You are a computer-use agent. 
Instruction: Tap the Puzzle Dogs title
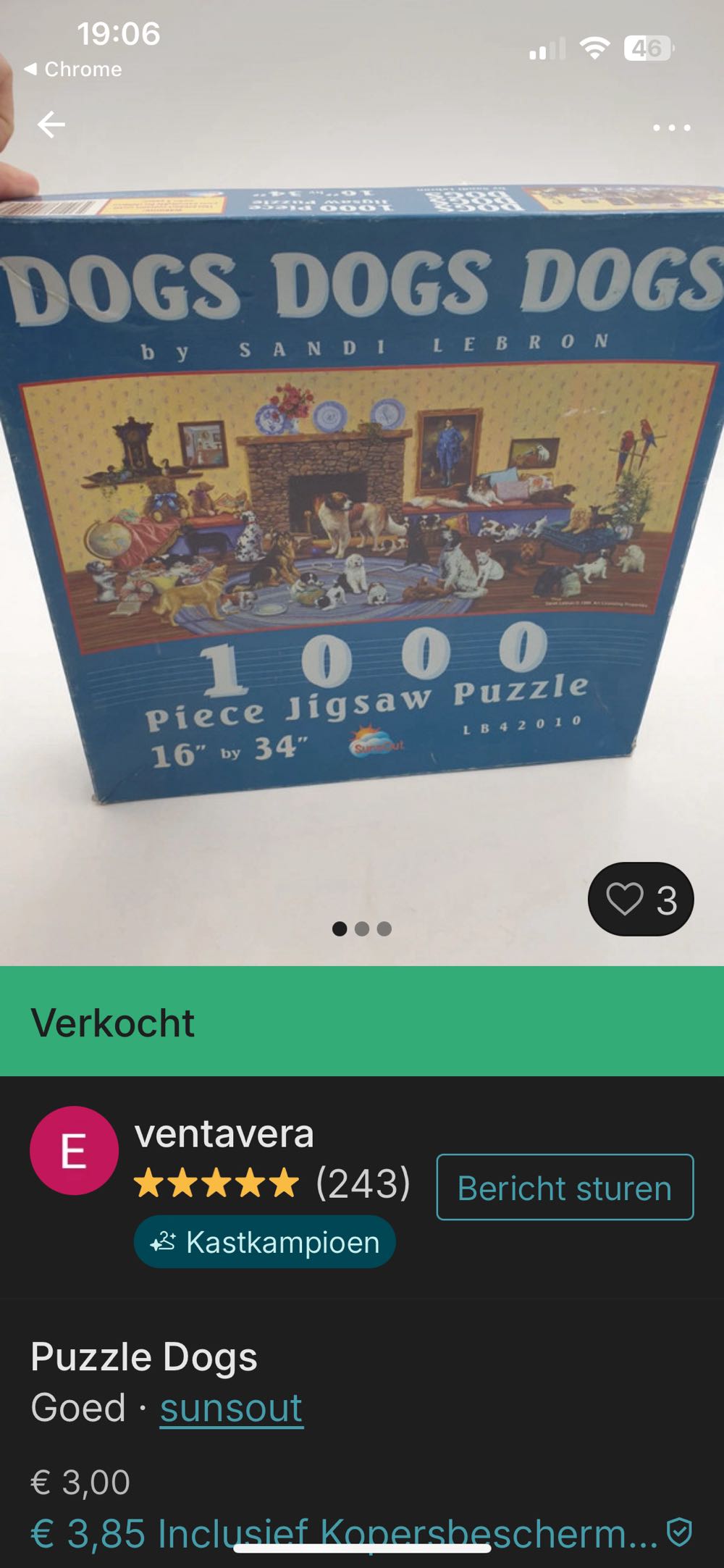(144, 1357)
